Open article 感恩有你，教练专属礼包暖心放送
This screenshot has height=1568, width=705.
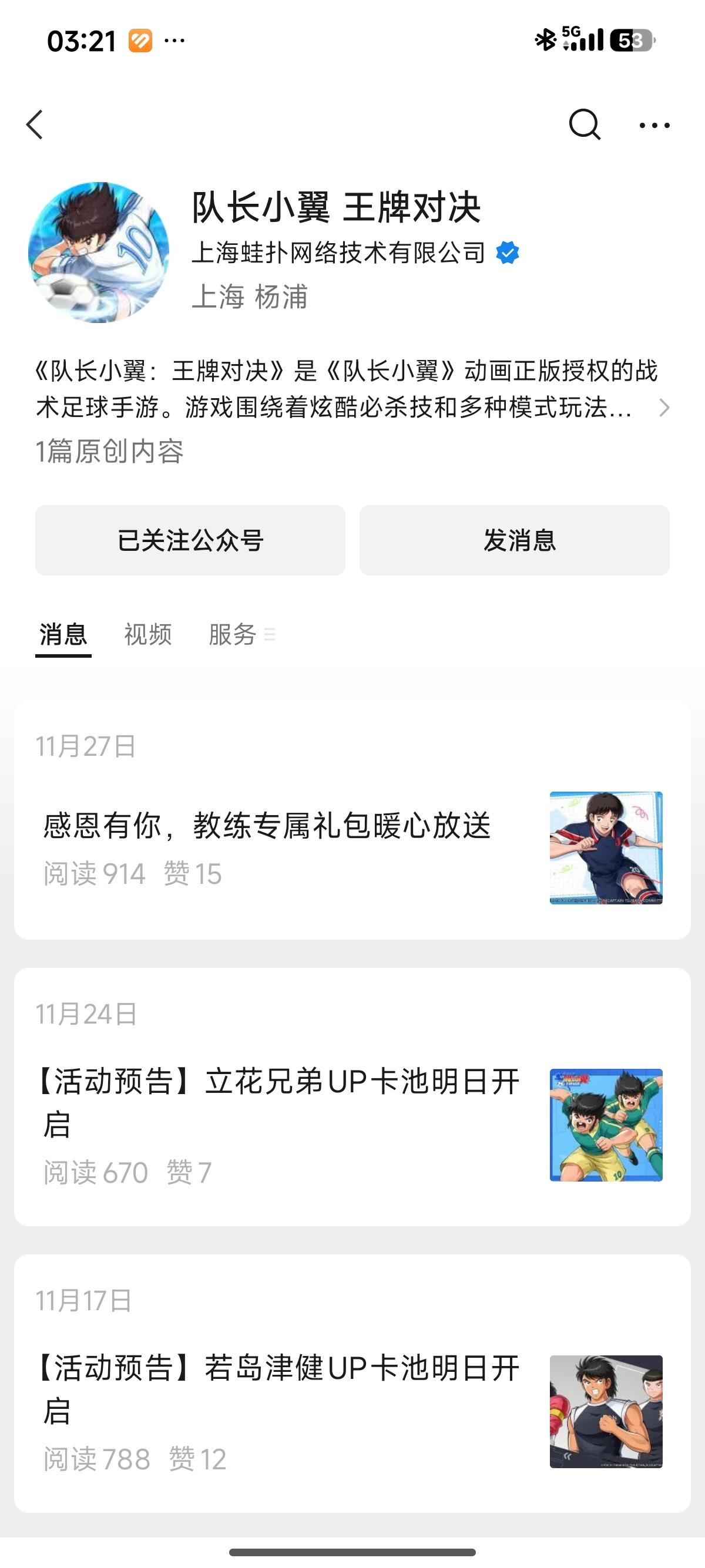tap(267, 826)
